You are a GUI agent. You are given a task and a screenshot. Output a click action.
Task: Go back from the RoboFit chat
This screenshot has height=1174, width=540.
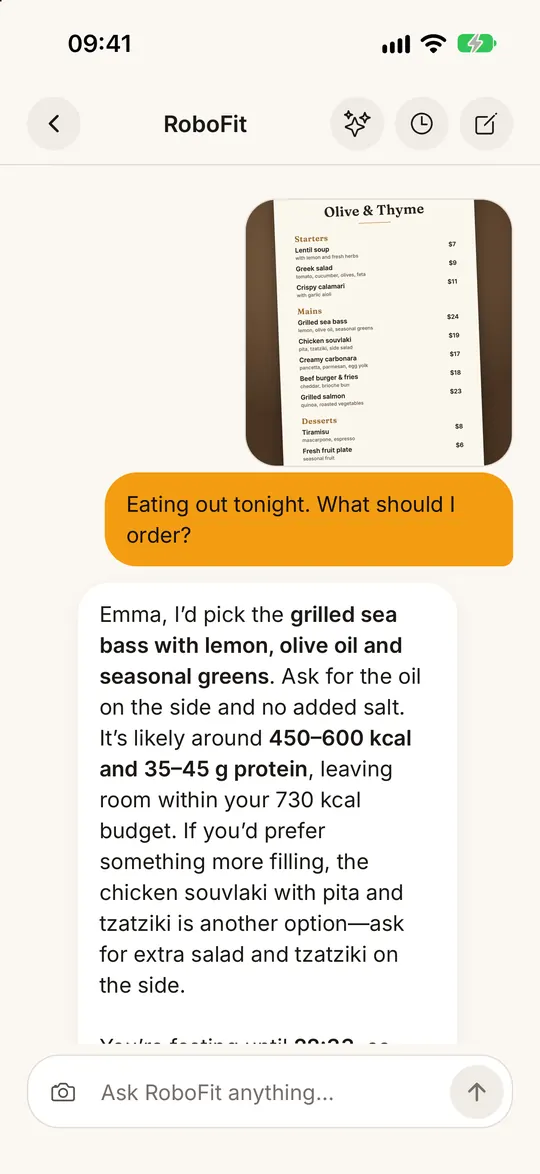coord(54,124)
